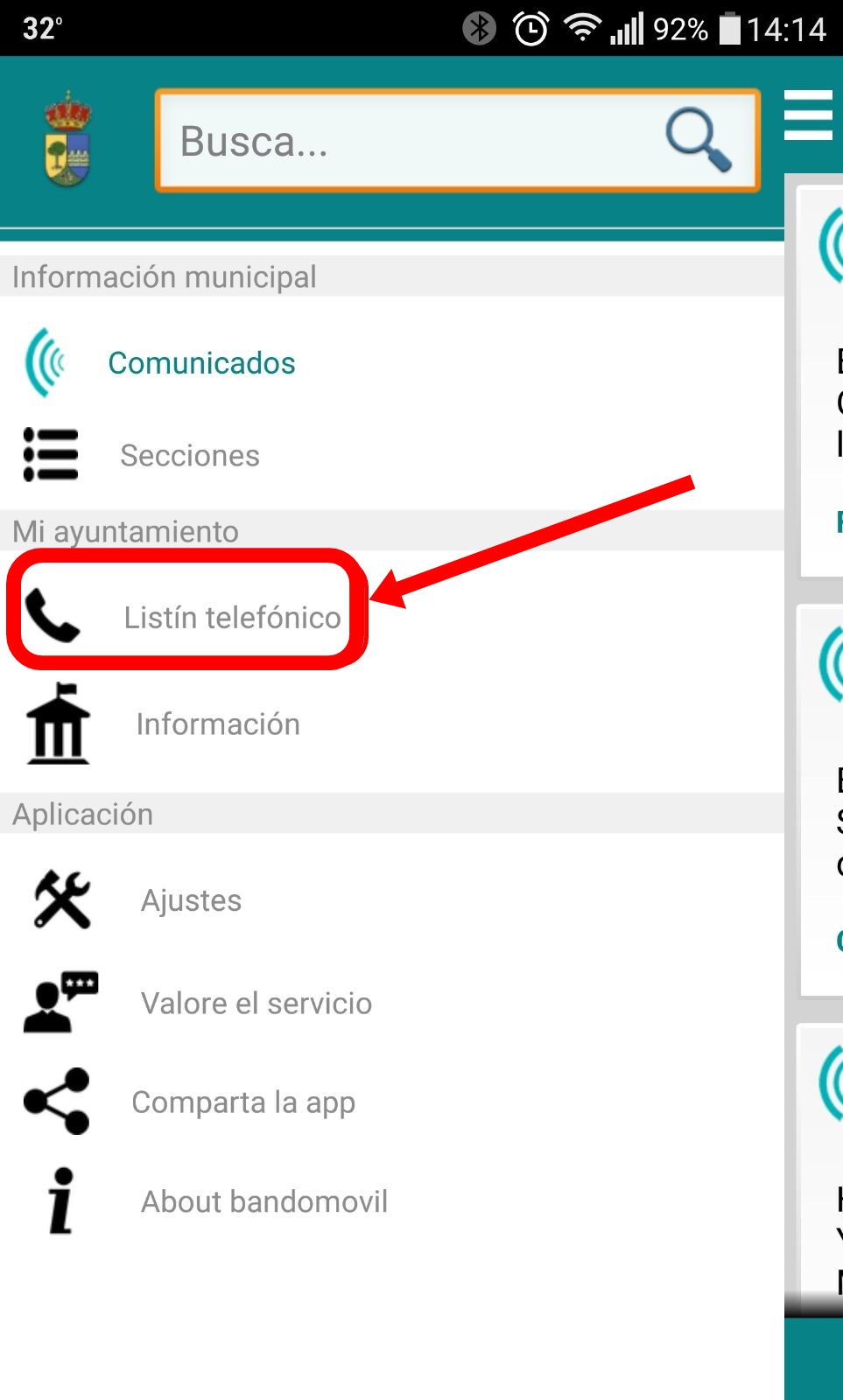Open Listín telefónico
This screenshot has height=1400, width=843.
(392, 616)
